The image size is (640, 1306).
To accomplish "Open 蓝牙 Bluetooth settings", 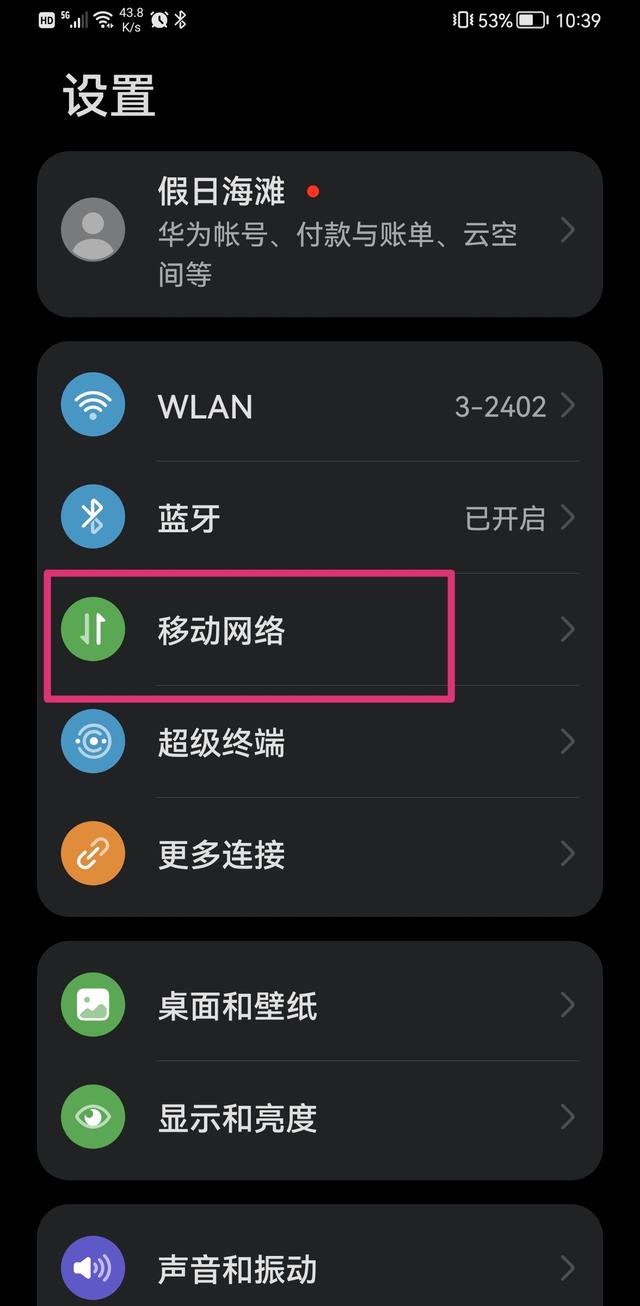I will [320, 518].
